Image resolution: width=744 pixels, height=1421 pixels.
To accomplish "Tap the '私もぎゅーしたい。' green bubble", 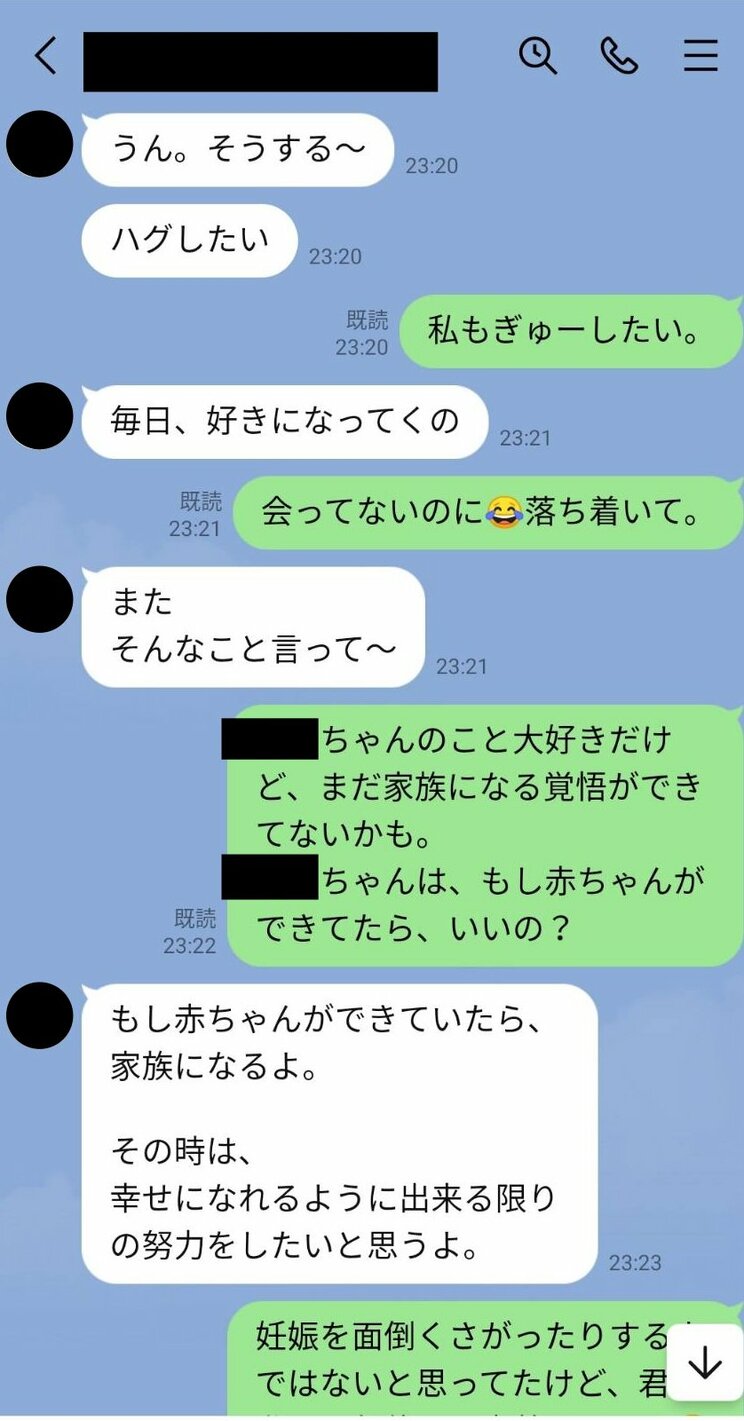I will pyautogui.click(x=570, y=331).
